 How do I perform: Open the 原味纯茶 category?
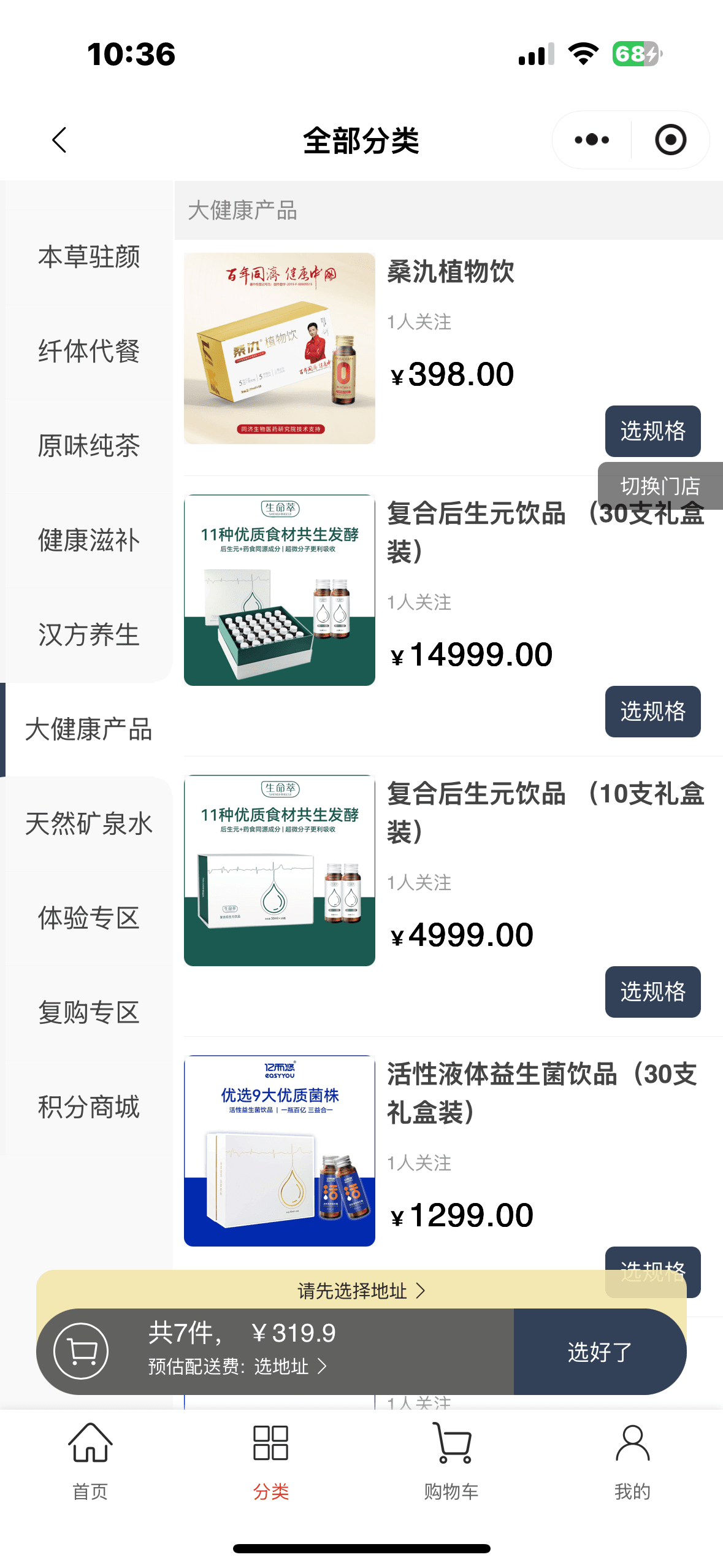[89, 446]
